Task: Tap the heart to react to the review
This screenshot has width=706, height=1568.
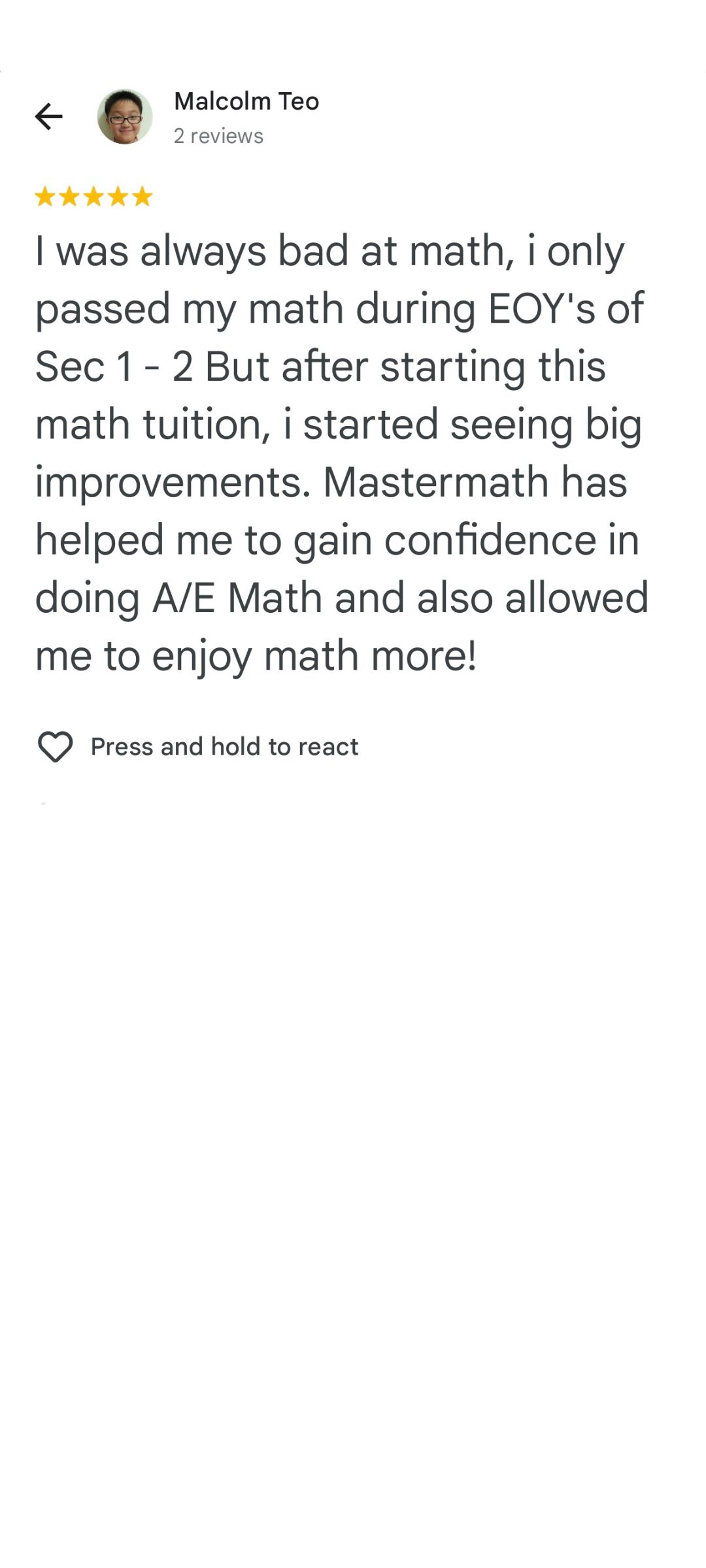Action: point(56,746)
